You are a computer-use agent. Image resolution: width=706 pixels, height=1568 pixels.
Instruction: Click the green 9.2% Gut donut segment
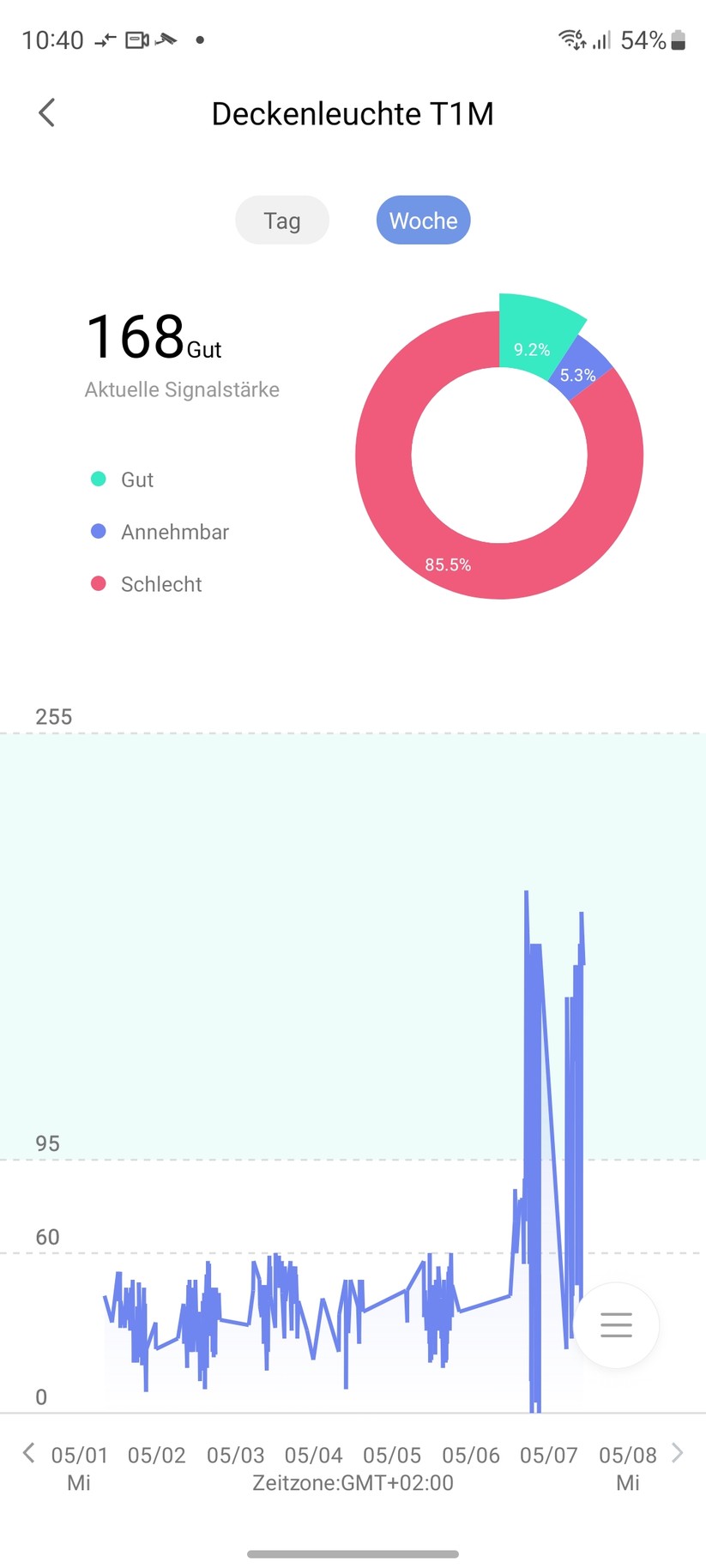[531, 347]
